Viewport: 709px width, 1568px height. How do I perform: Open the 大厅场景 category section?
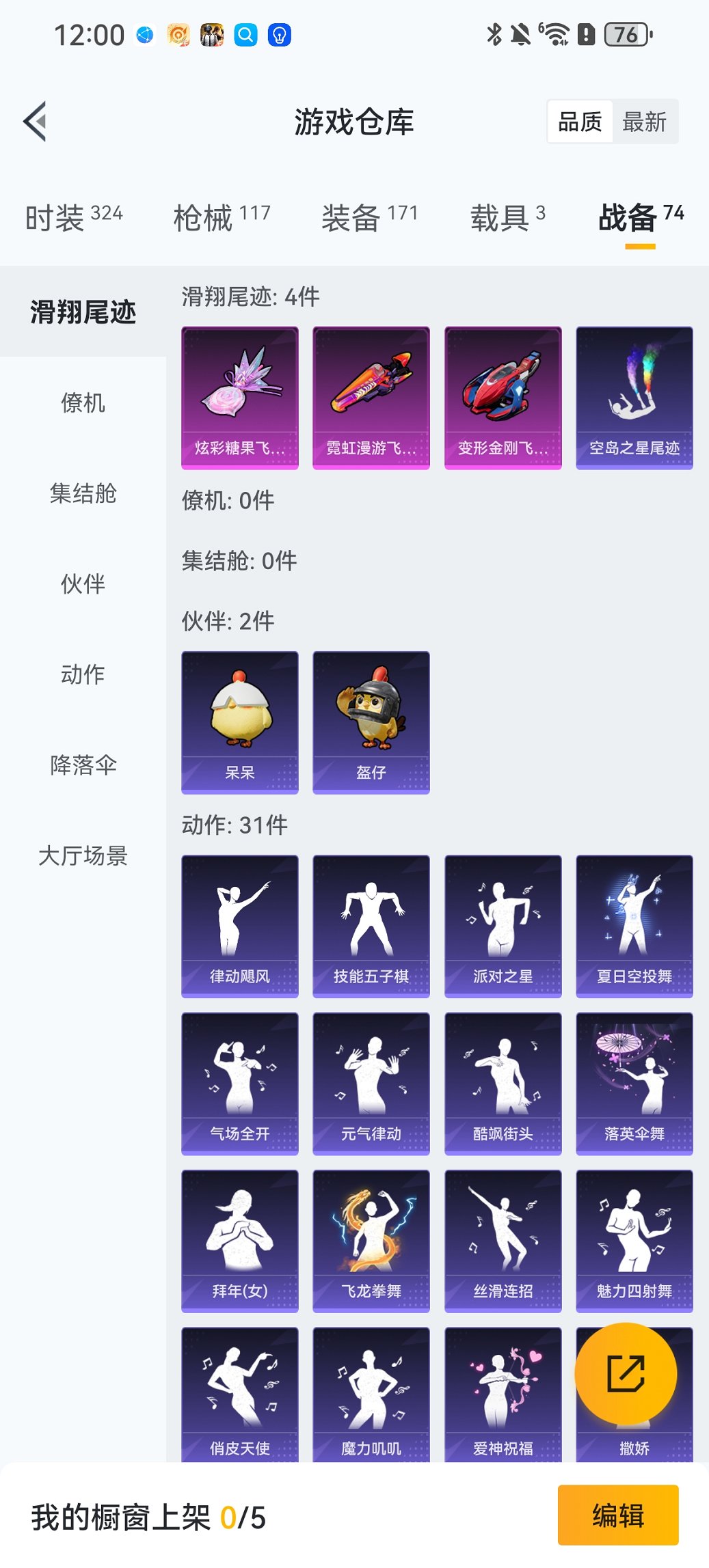coord(82,856)
